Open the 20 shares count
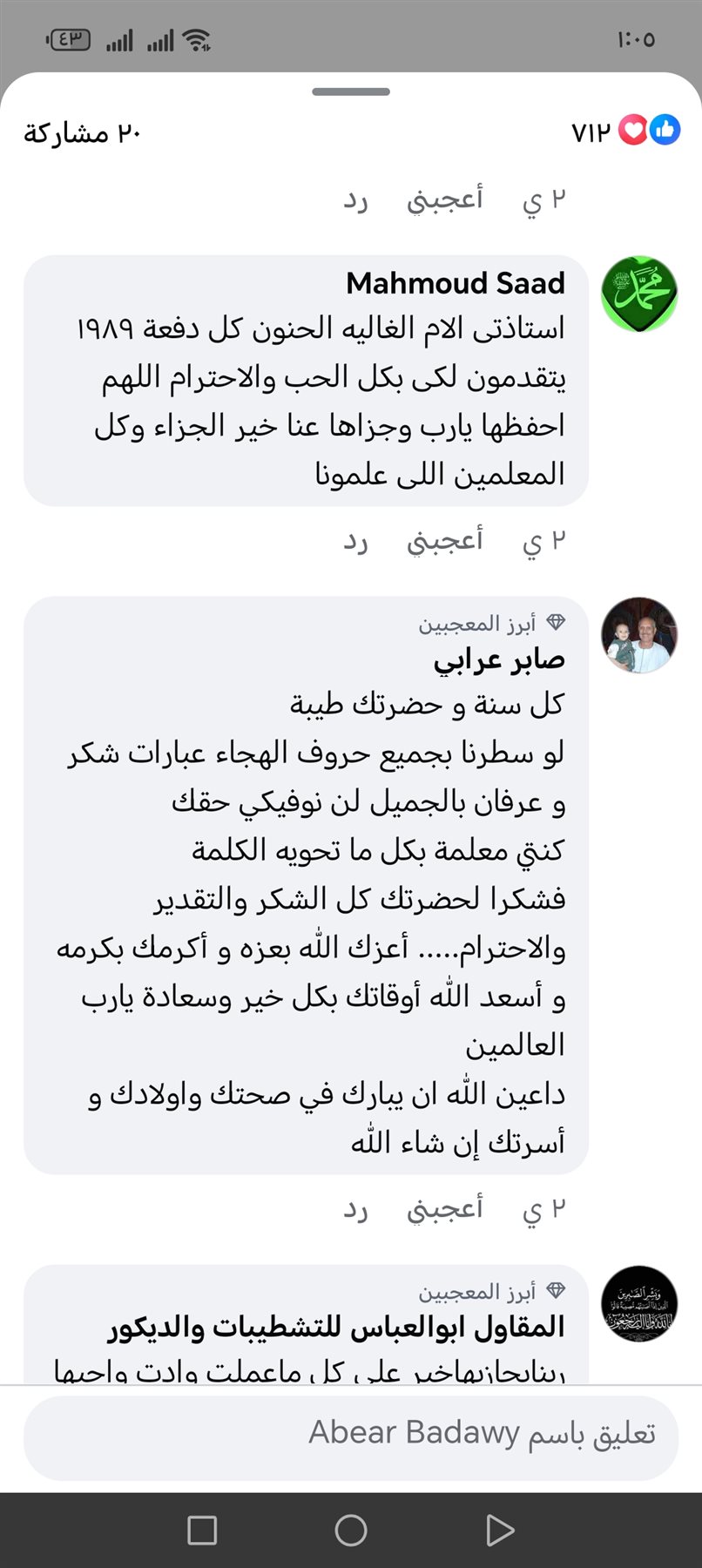 point(82,133)
